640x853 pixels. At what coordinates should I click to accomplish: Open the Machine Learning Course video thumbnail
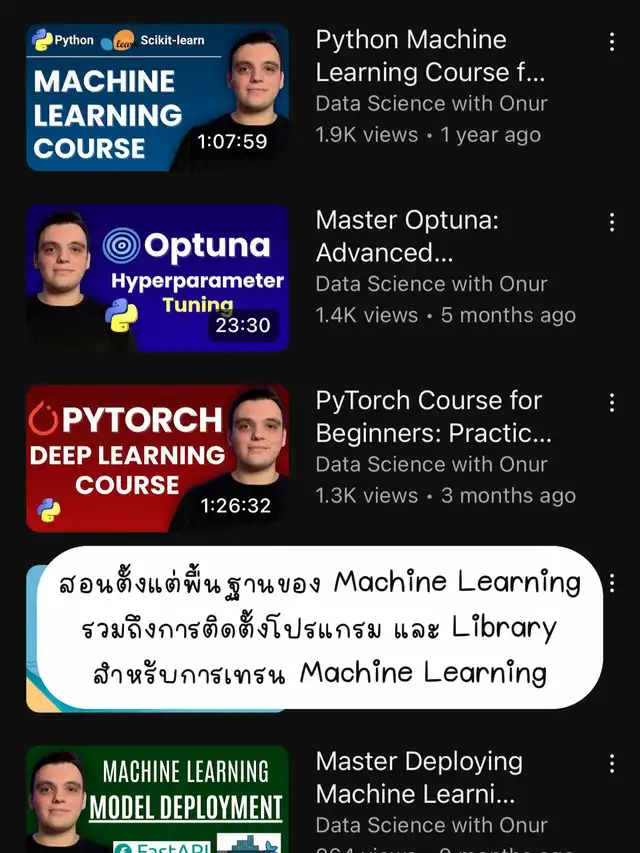point(157,98)
